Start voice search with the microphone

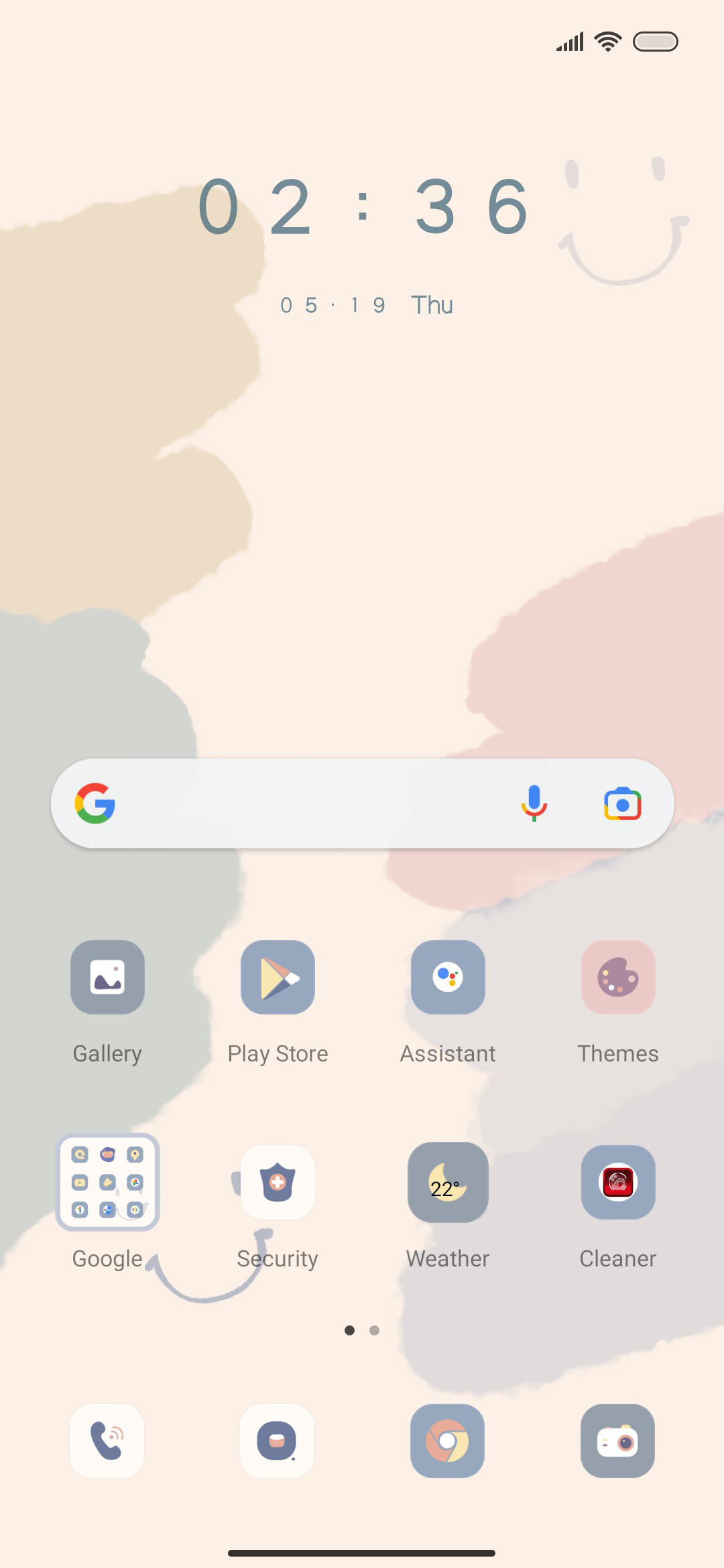[x=534, y=803]
